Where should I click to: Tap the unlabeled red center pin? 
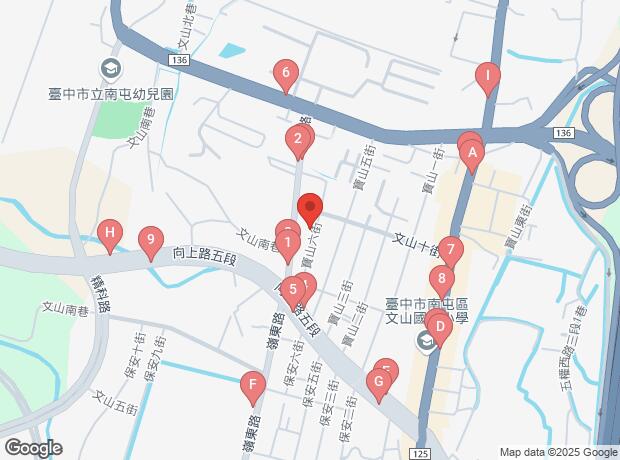click(x=310, y=208)
